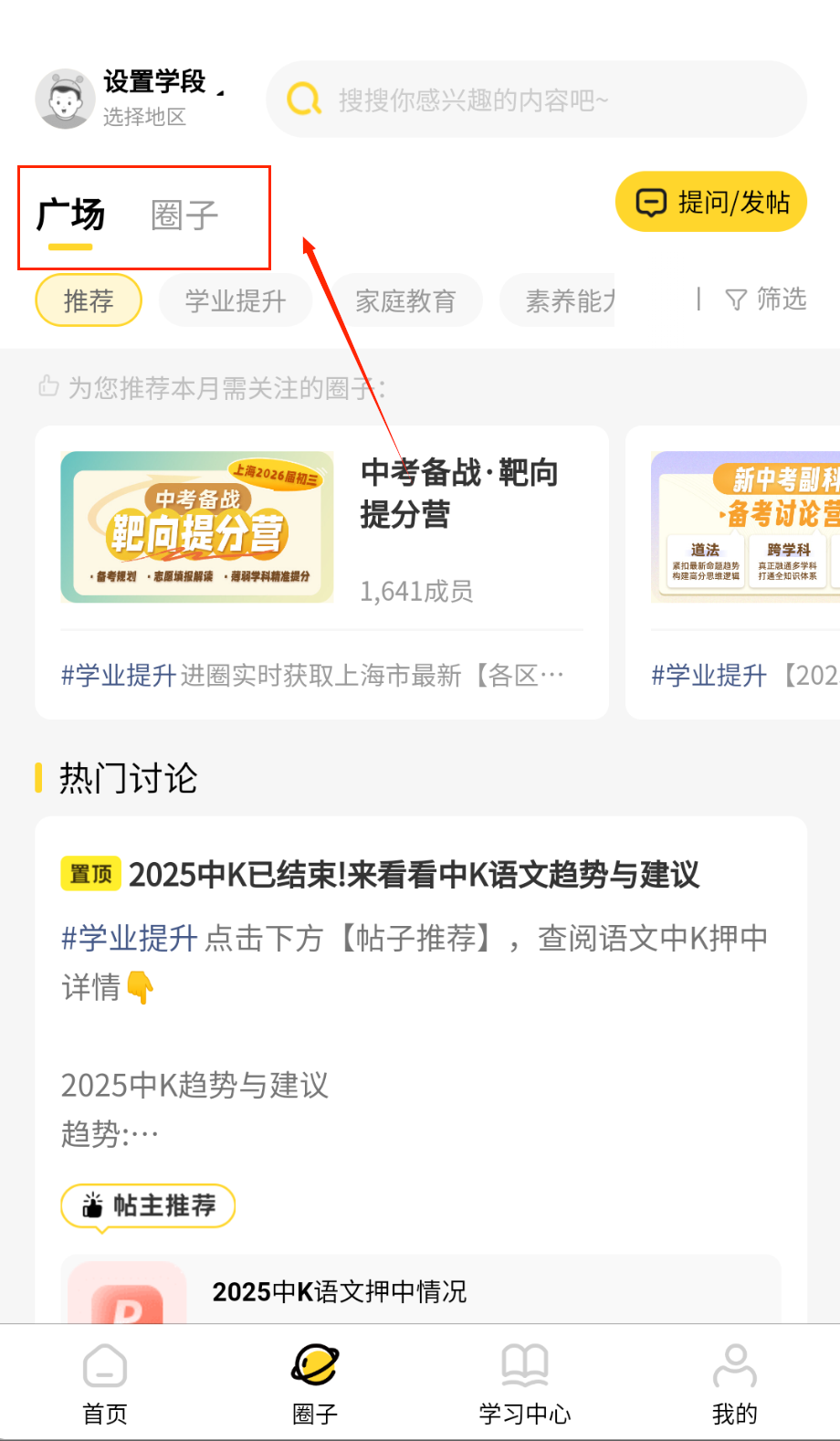Open 设置学段 region selector

[x=161, y=97]
